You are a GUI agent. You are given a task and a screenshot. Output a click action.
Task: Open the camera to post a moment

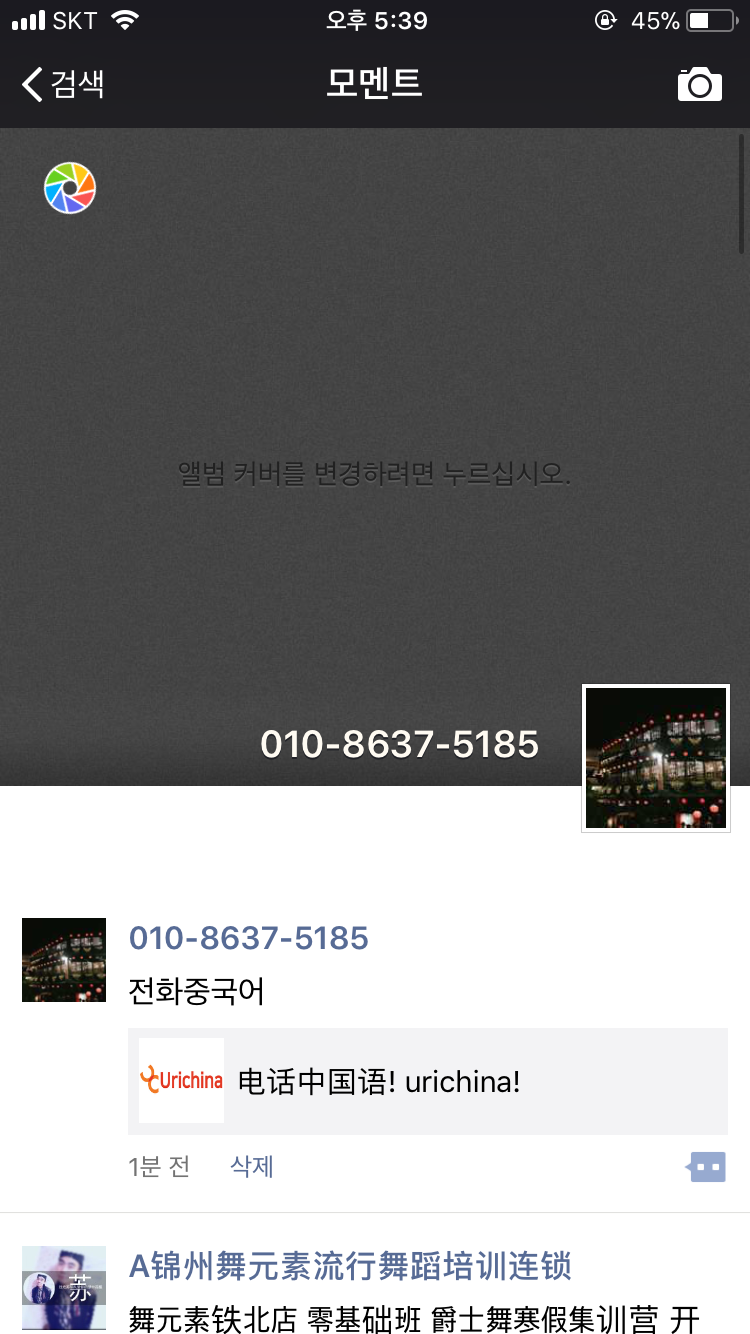tap(699, 85)
